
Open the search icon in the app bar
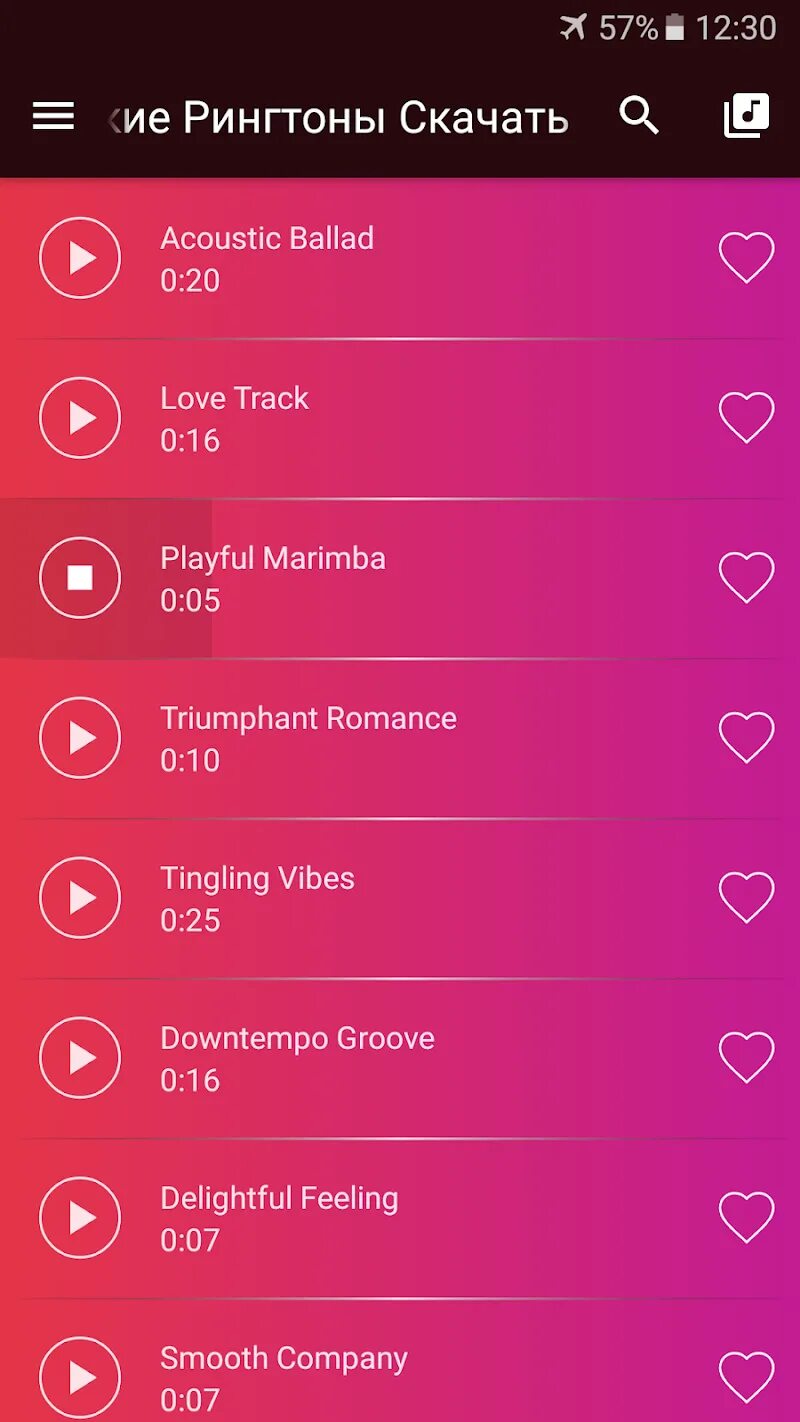639,117
